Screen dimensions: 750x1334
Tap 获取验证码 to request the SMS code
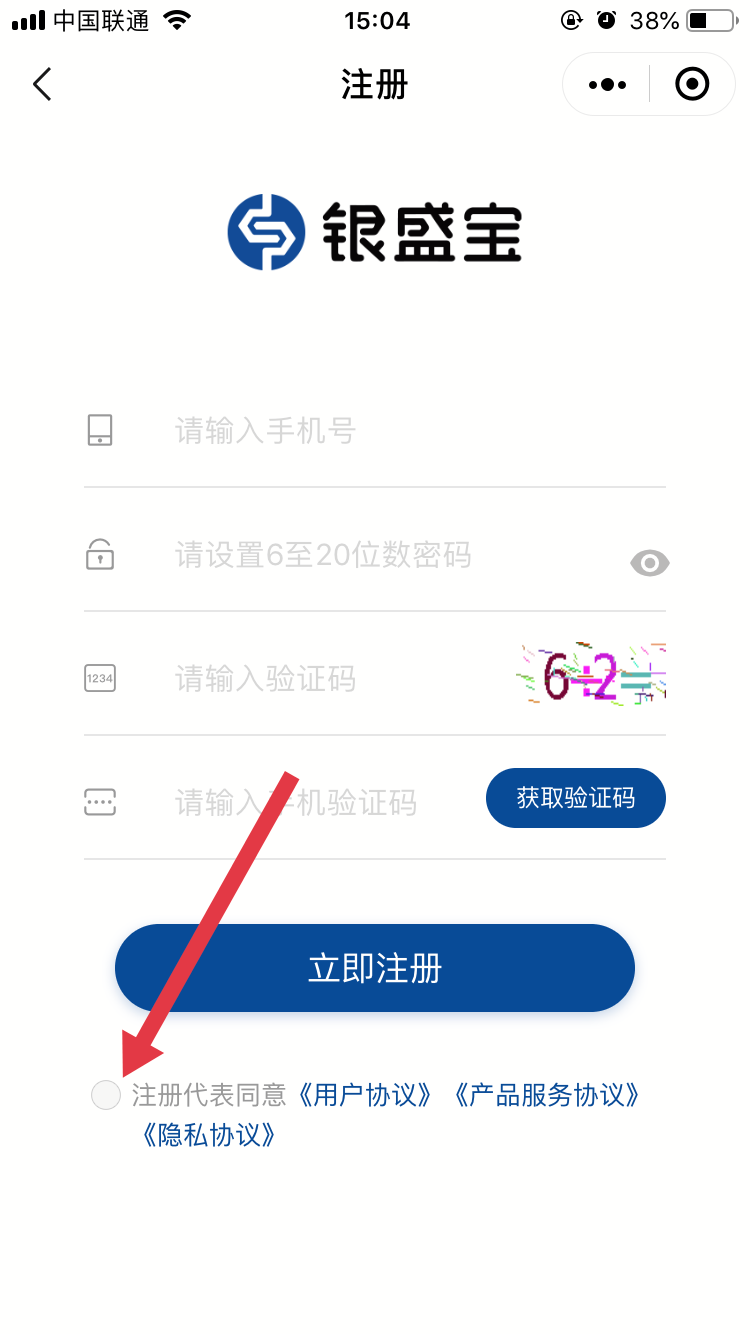pyautogui.click(x=575, y=798)
